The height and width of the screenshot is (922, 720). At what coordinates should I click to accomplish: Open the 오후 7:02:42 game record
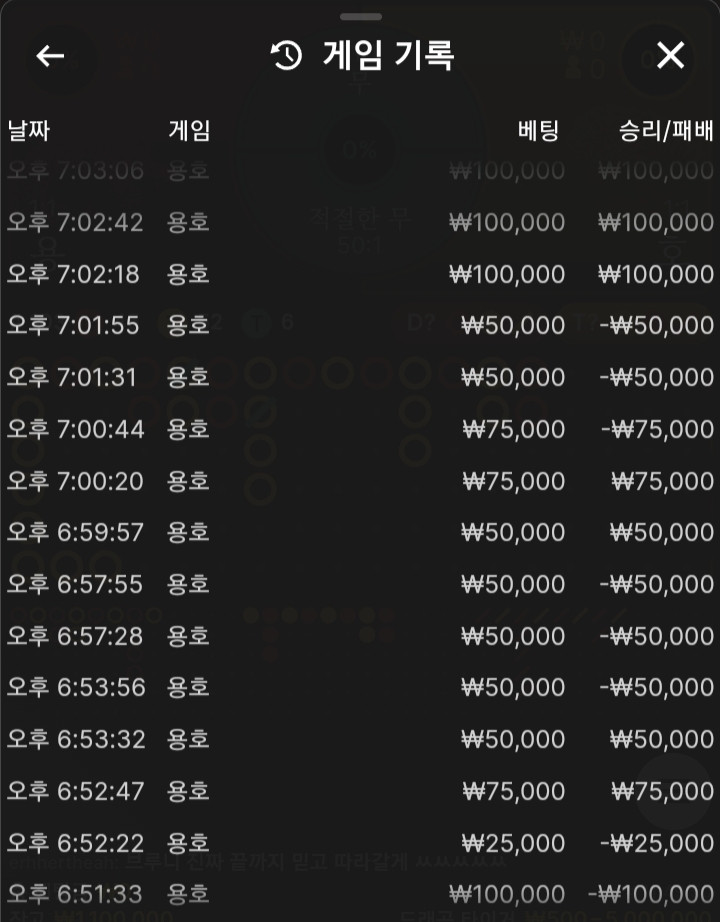pos(360,222)
